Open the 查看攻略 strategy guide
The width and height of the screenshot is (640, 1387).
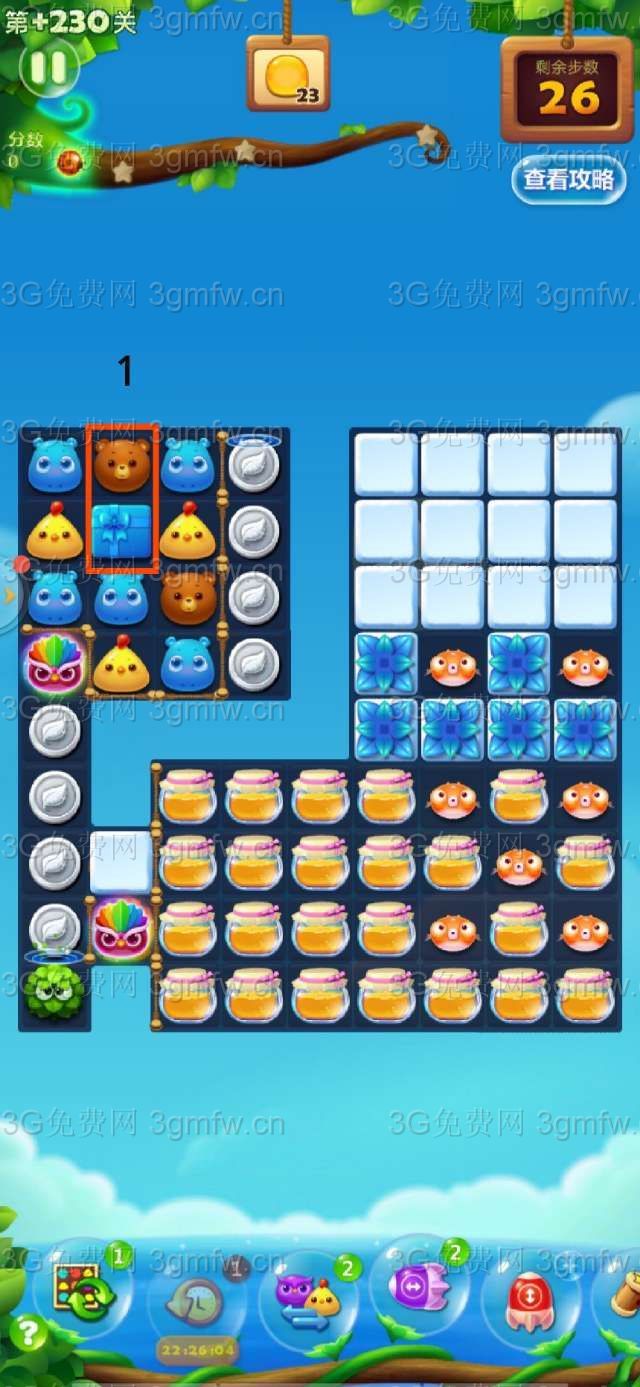click(x=568, y=180)
